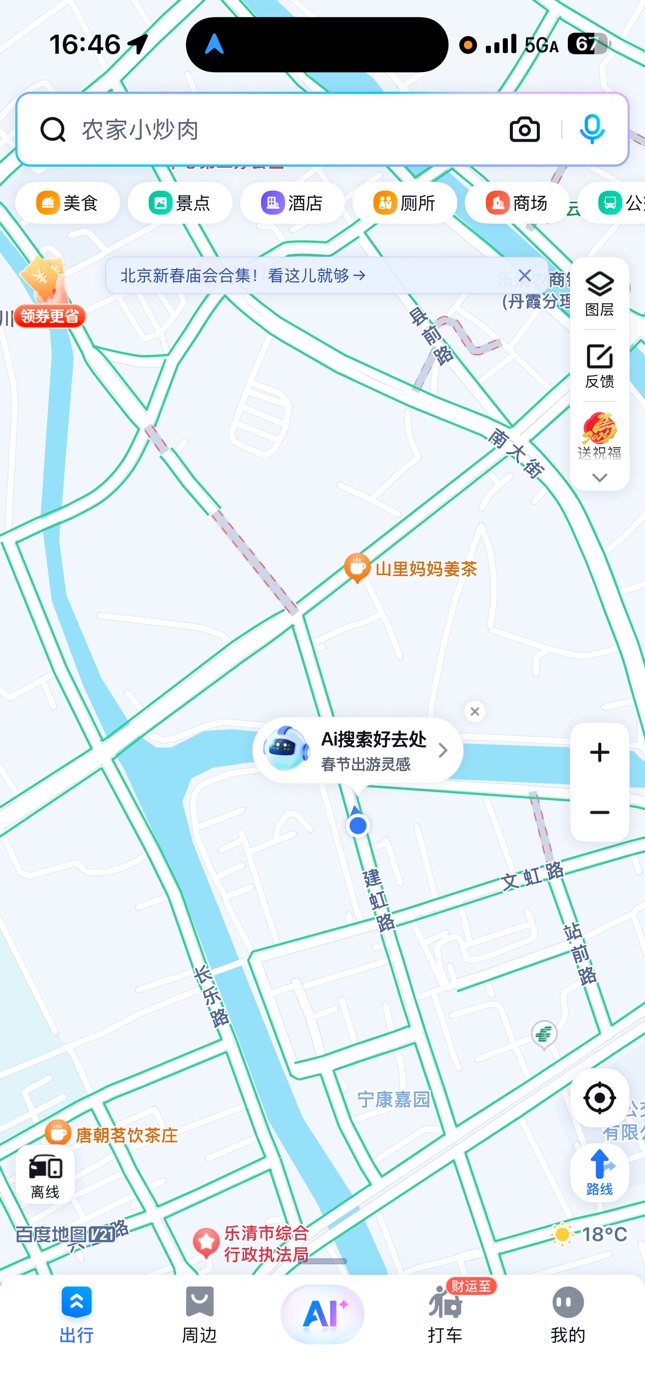Screen dimensions: 645x1398
Task: Open the 图层 map layers panel
Action: (x=599, y=294)
